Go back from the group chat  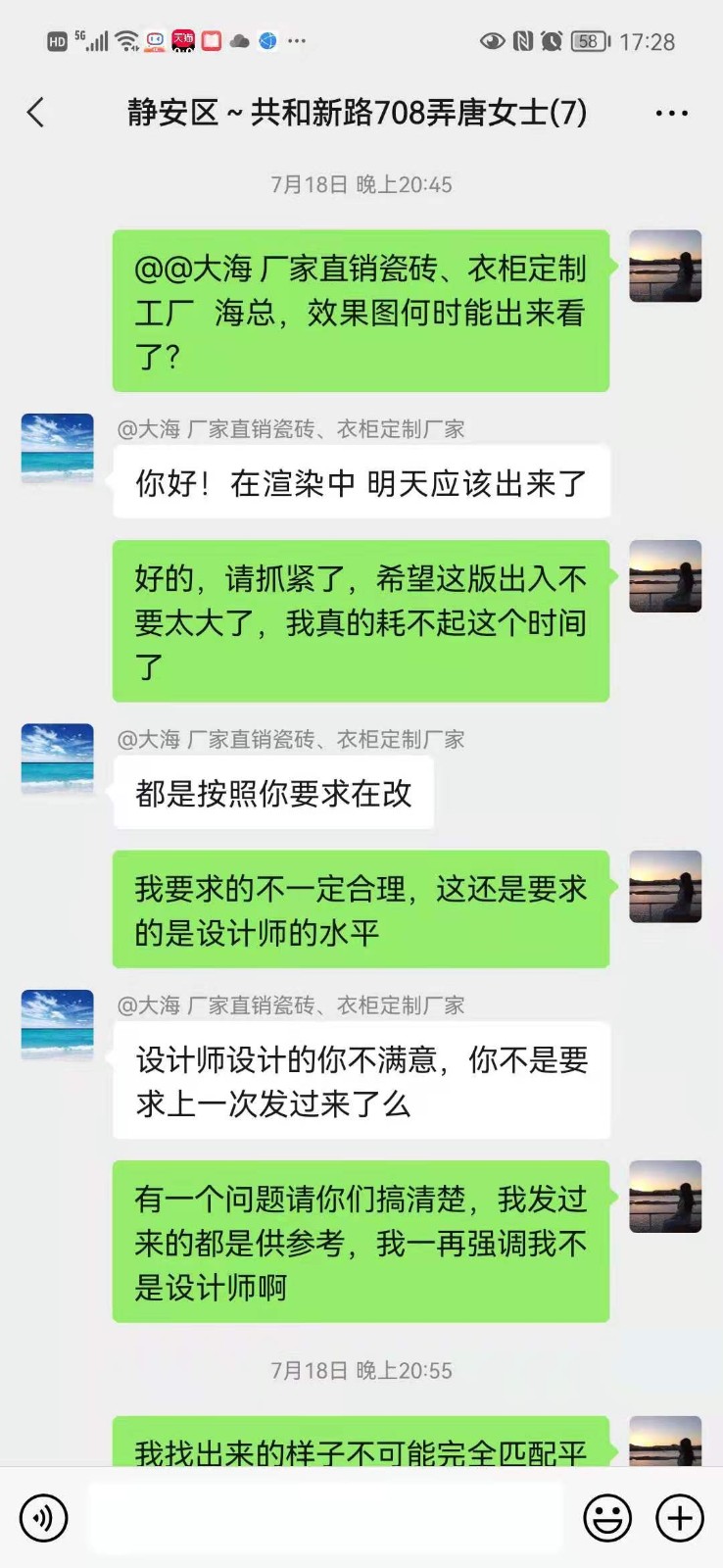[x=36, y=113]
